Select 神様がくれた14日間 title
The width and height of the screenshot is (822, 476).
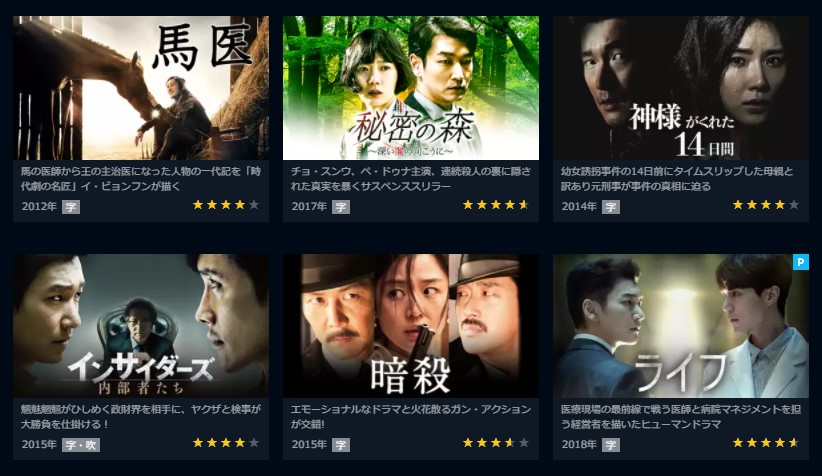click(x=680, y=88)
